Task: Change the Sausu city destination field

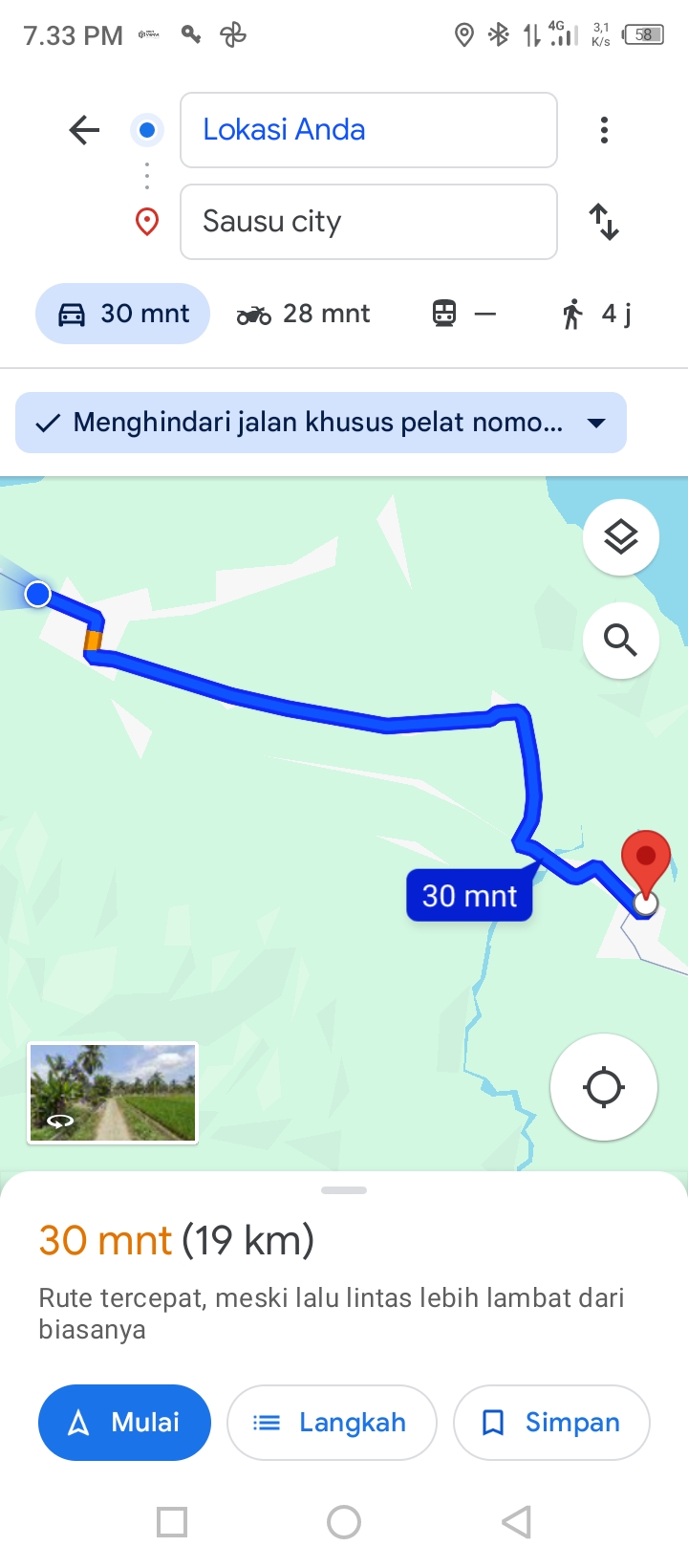Action: pos(369,222)
